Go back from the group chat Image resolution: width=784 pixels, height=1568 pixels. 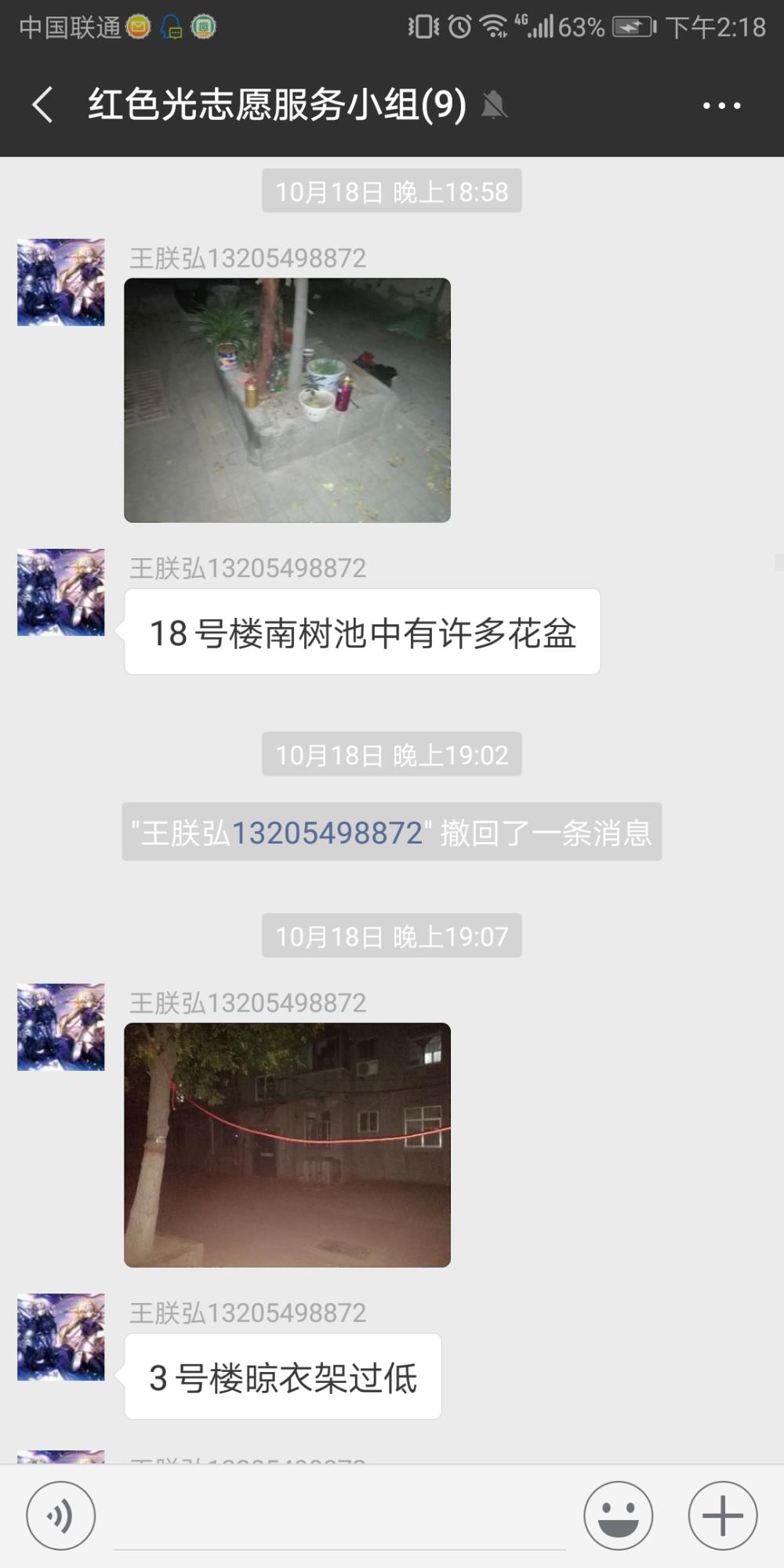tap(42, 104)
